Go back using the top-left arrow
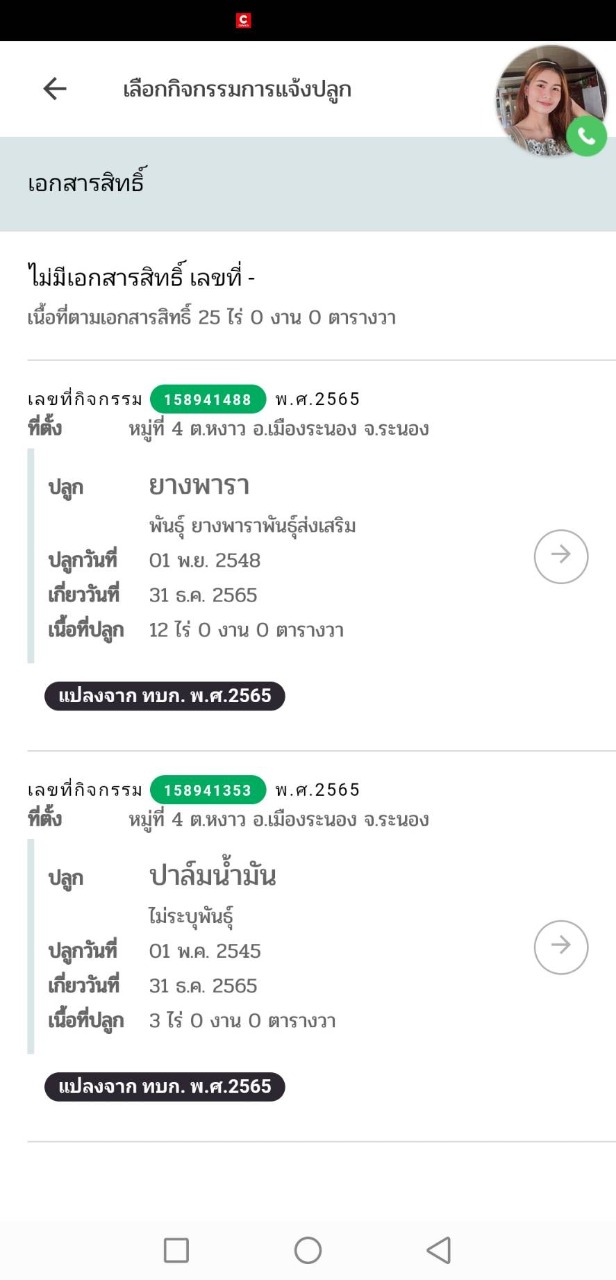Screen dimensions: 616x1280 [x=55, y=89]
